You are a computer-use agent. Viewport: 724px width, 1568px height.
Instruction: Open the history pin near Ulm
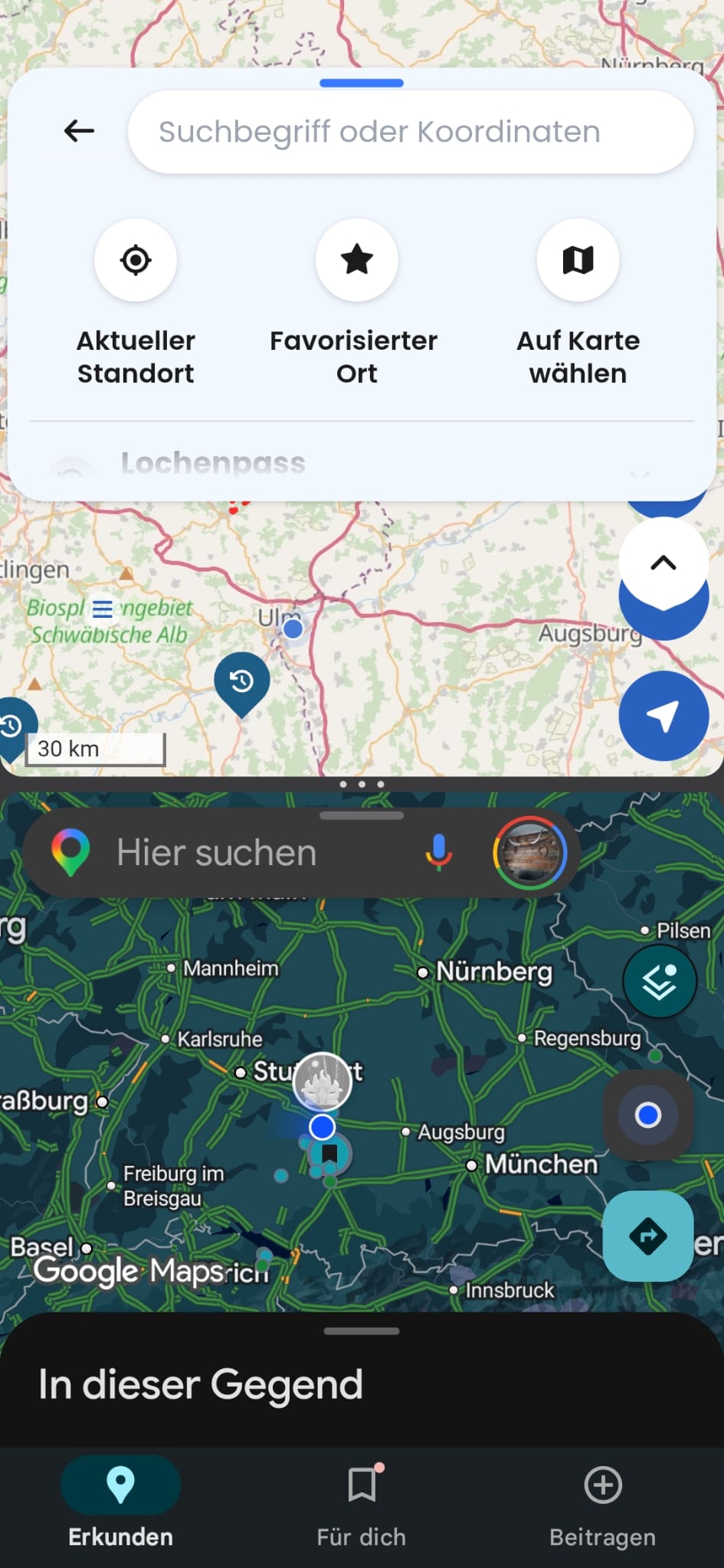point(241,680)
